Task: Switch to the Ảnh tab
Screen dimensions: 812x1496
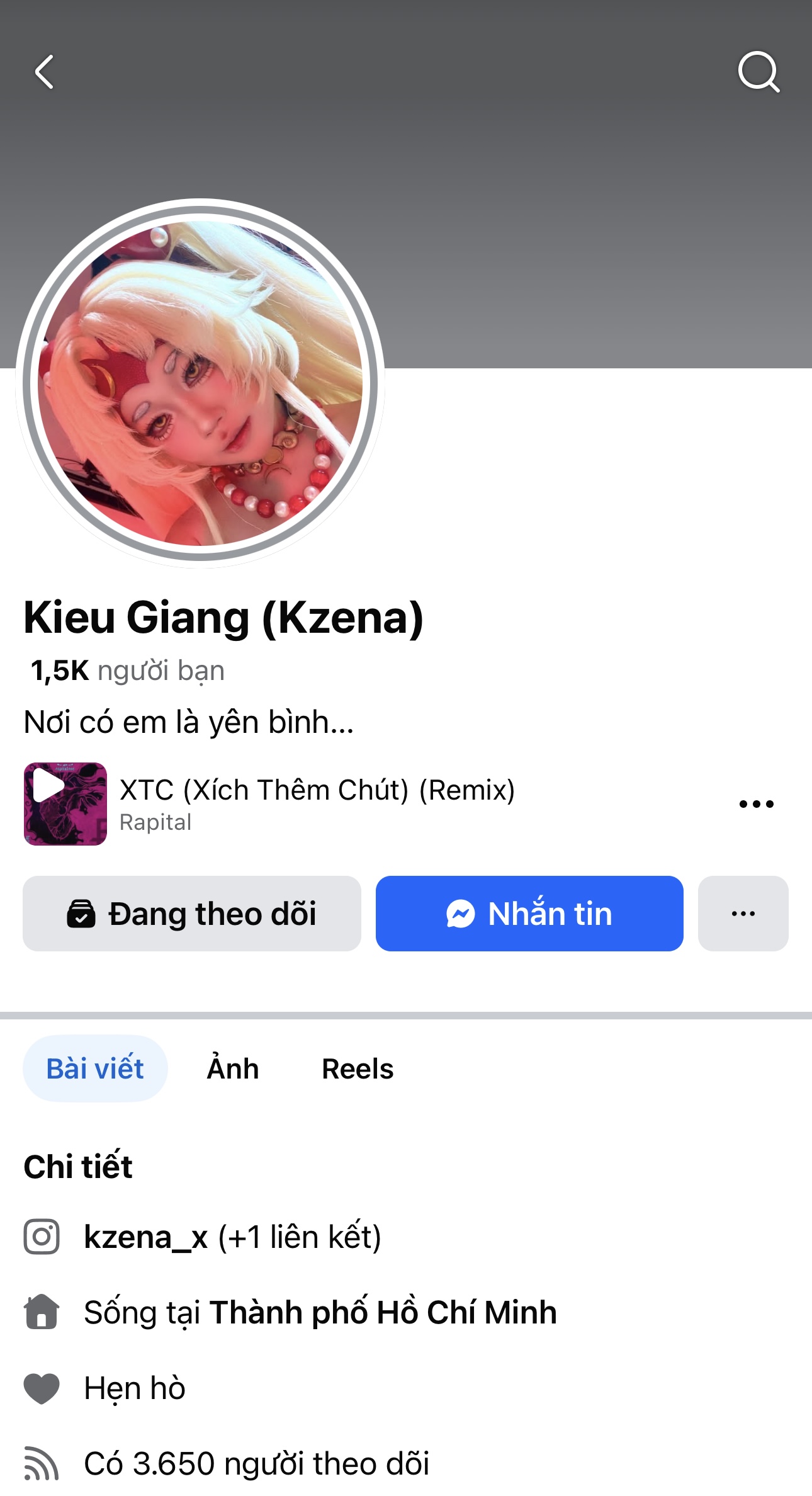Action: (233, 1068)
